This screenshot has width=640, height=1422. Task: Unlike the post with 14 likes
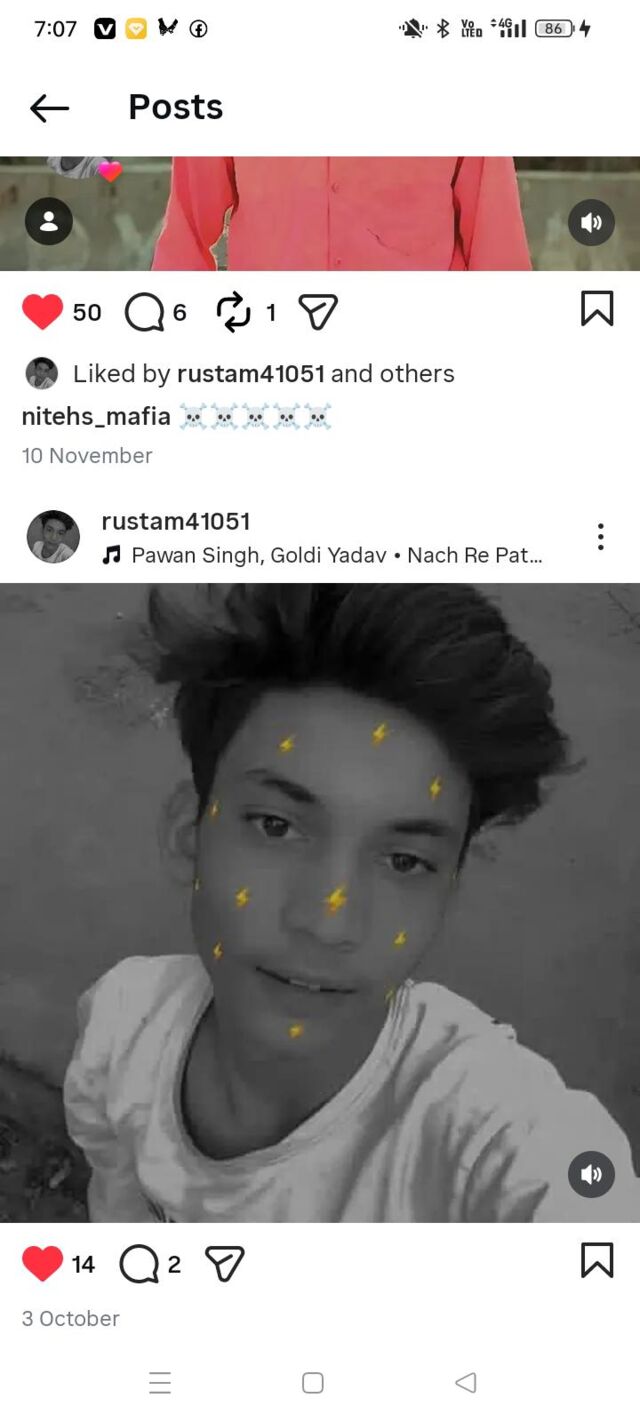pyautogui.click(x=42, y=1264)
